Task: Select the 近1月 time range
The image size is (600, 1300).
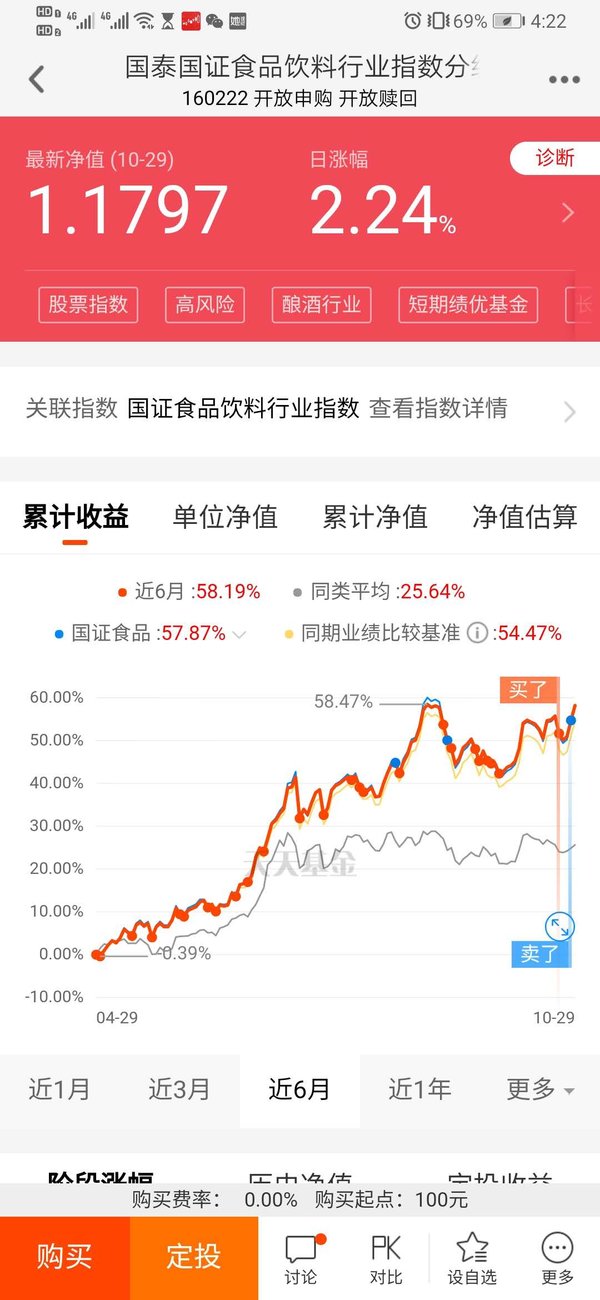Action: pyautogui.click(x=60, y=1089)
